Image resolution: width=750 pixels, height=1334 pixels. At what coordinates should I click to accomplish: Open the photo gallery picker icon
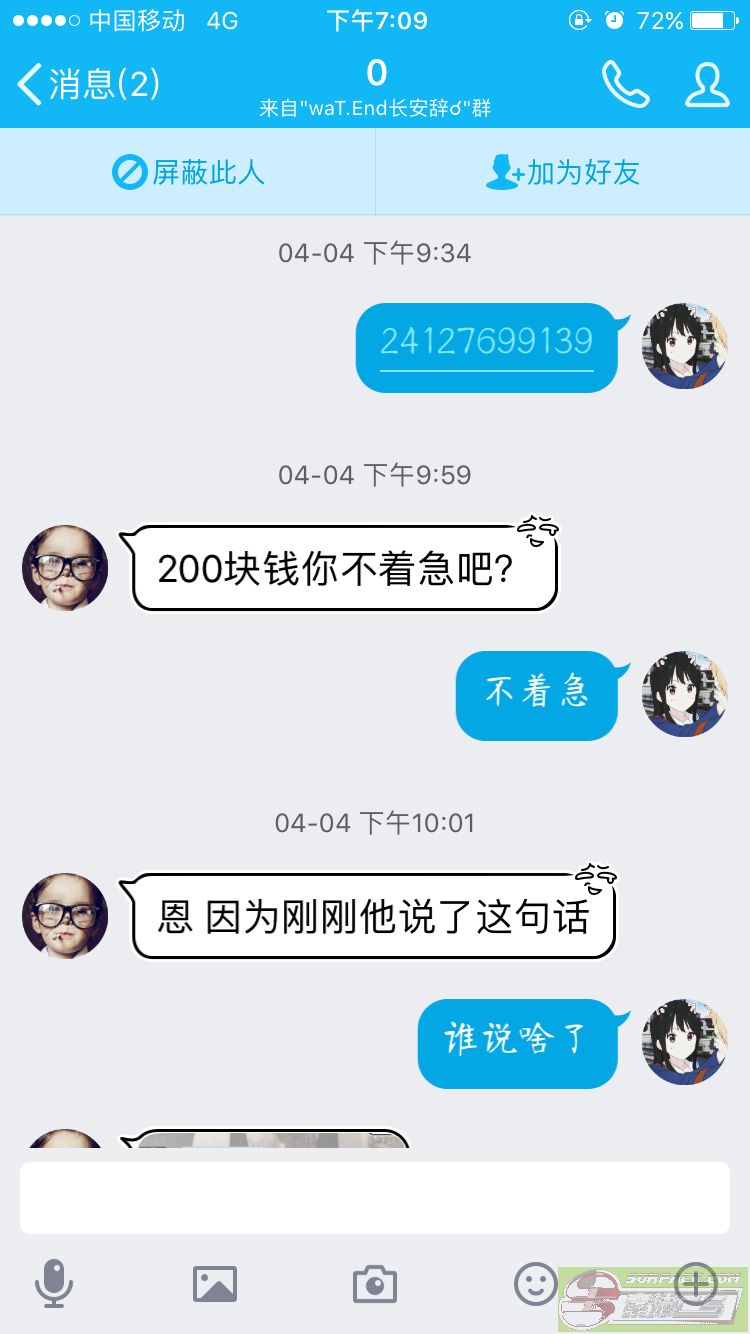pos(215,1284)
